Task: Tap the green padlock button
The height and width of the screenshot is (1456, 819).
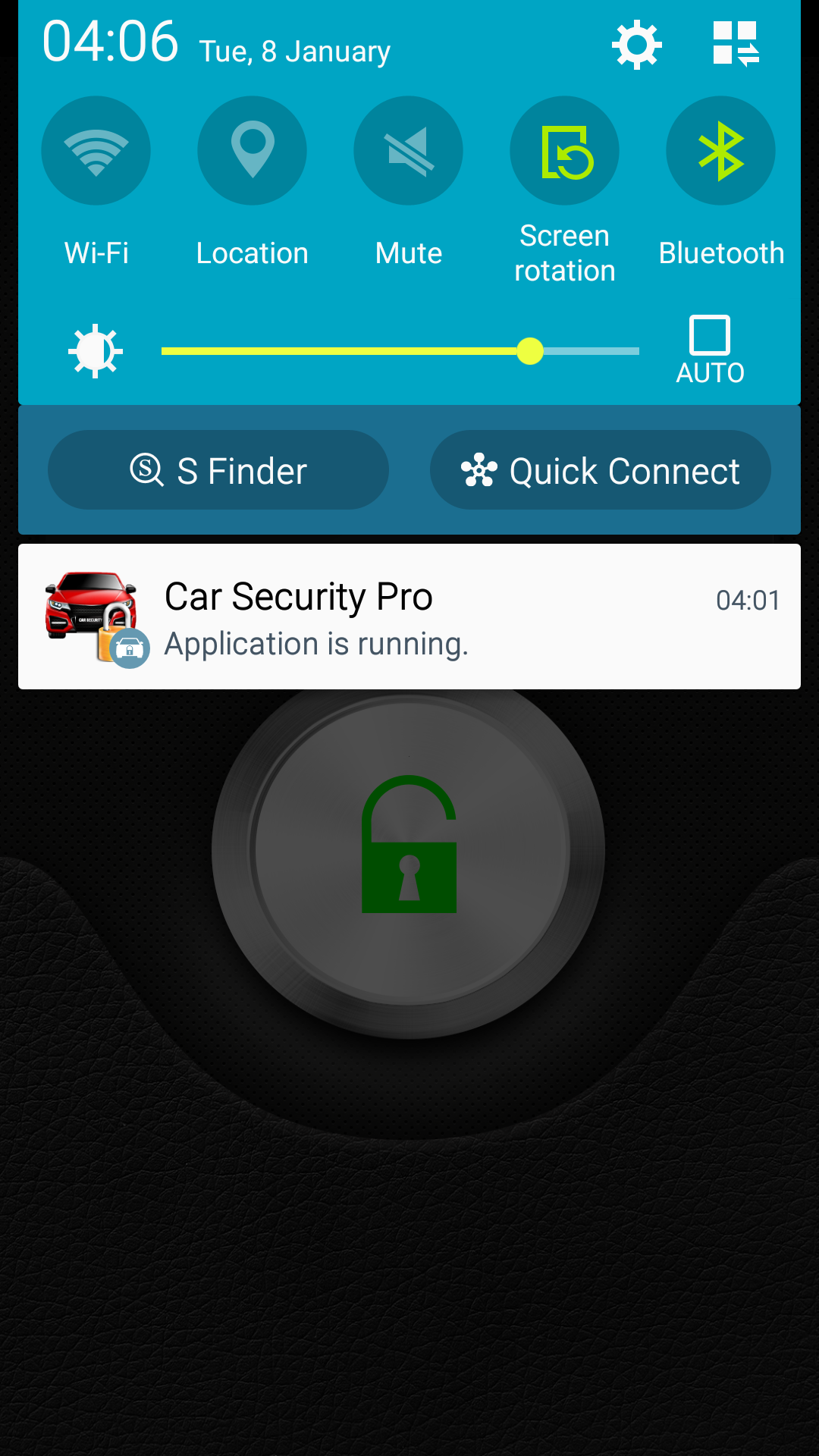Action: tap(409, 848)
